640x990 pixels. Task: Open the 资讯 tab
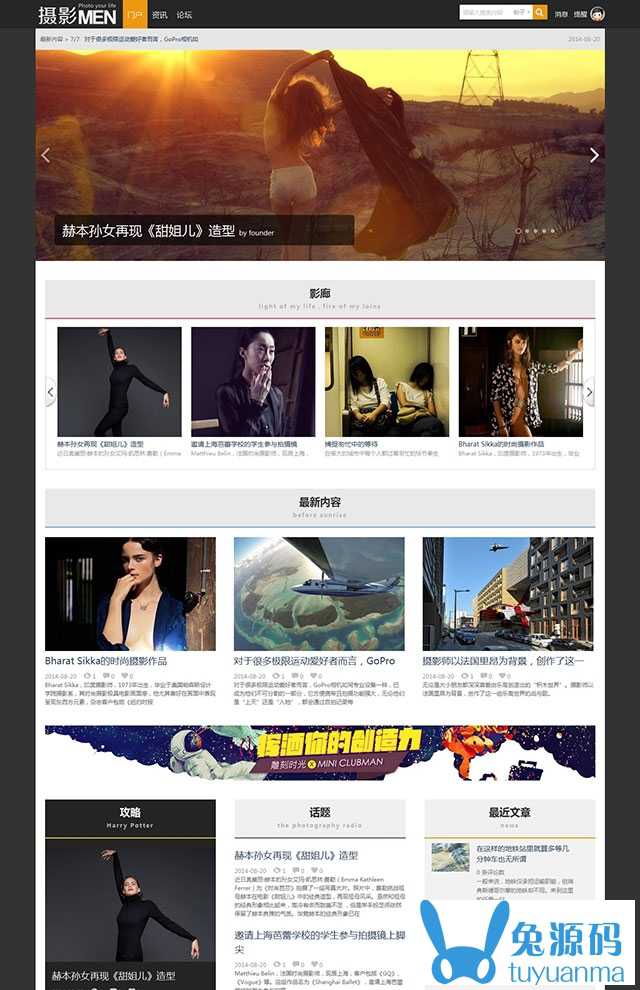[159, 14]
